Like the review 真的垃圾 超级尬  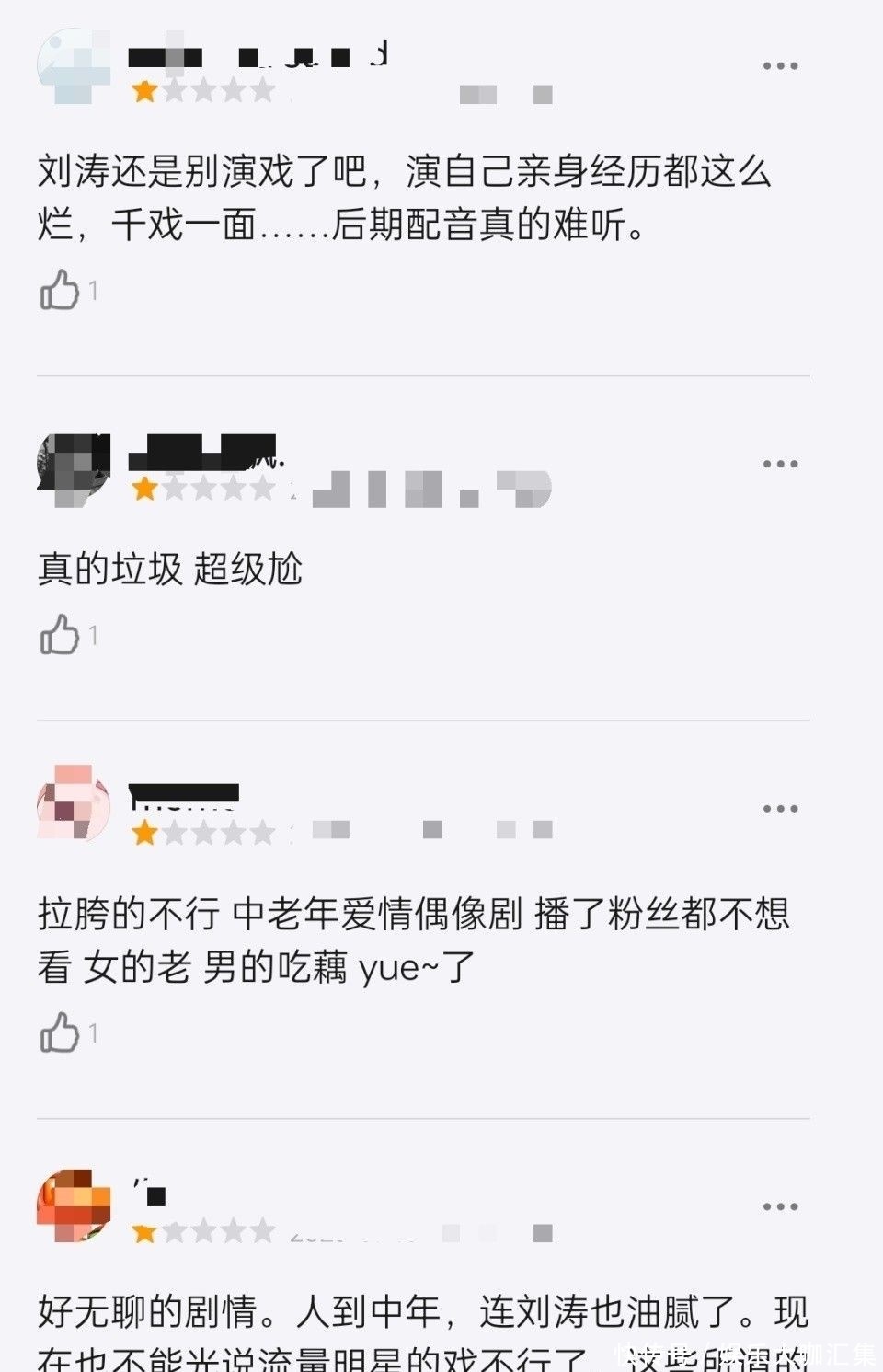(x=61, y=635)
